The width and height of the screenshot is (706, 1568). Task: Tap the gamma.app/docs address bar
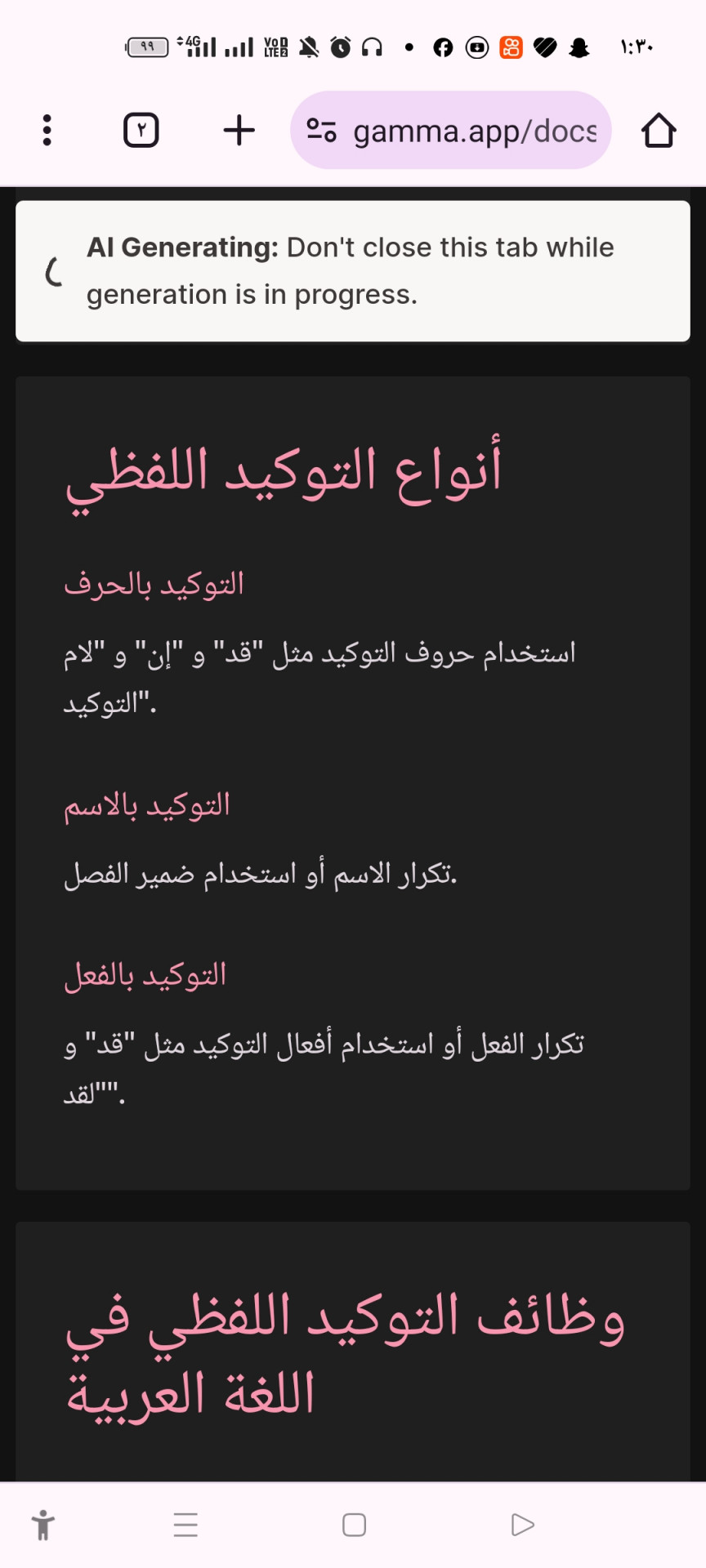pyautogui.click(x=451, y=130)
